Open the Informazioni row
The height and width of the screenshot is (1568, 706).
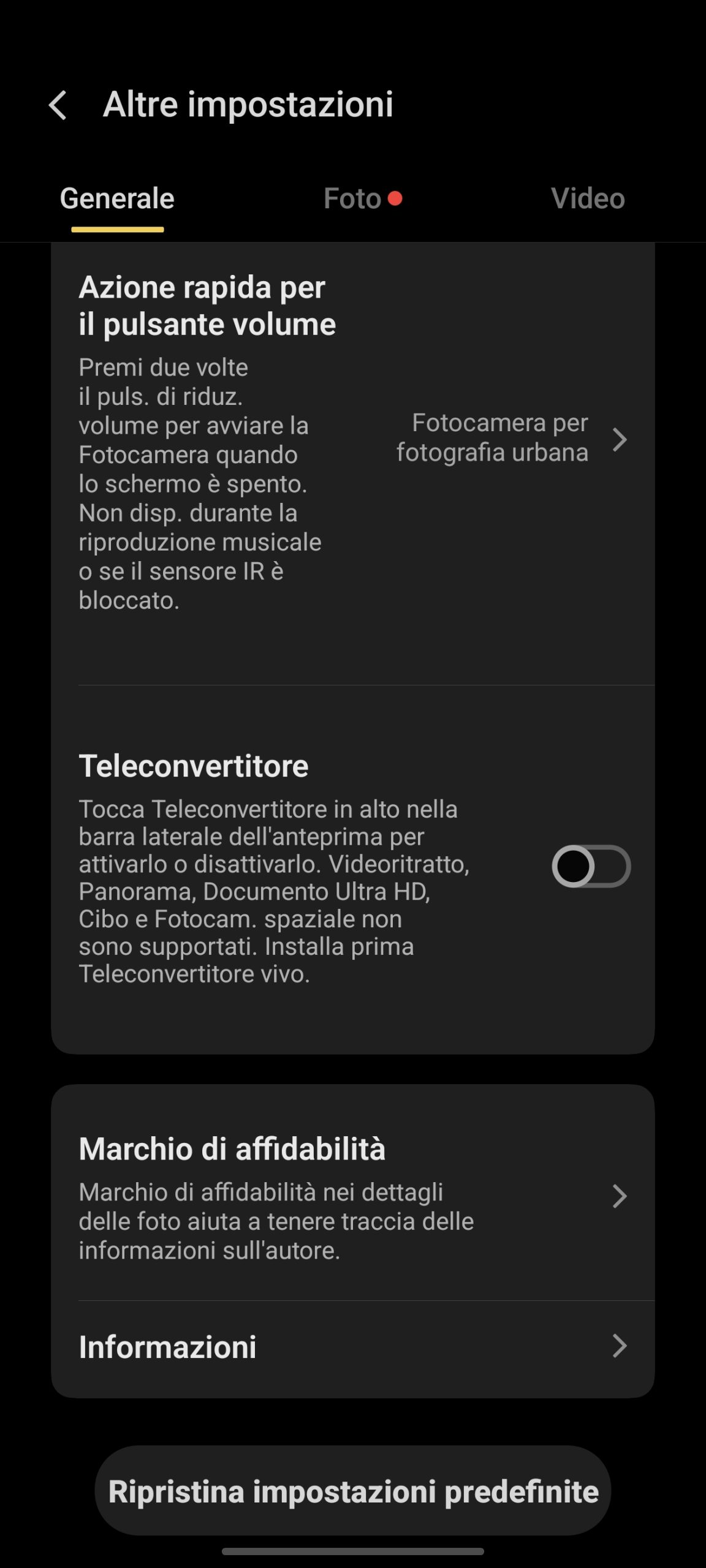(352, 1346)
